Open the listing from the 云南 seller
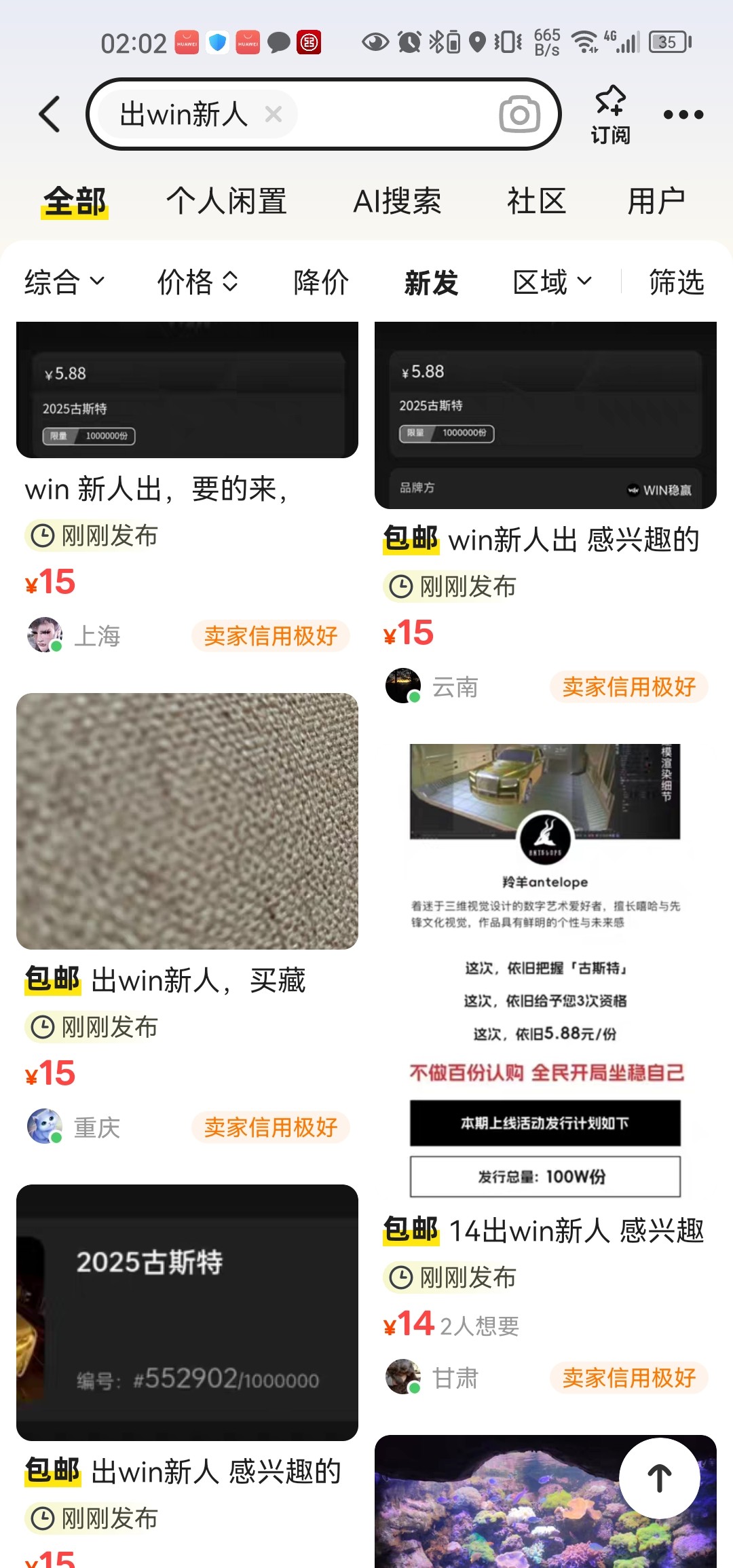The width and height of the screenshot is (733, 1568). [545, 540]
